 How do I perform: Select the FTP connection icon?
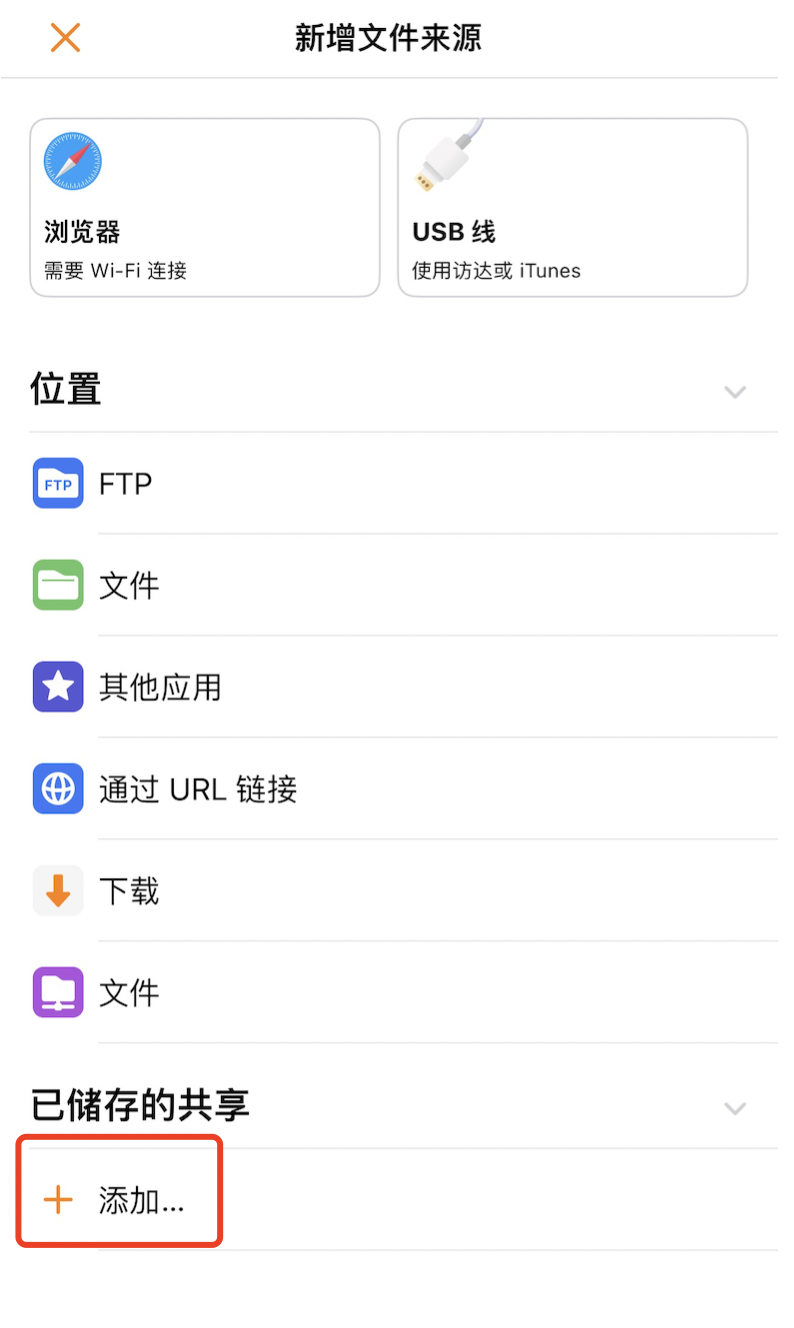click(57, 483)
